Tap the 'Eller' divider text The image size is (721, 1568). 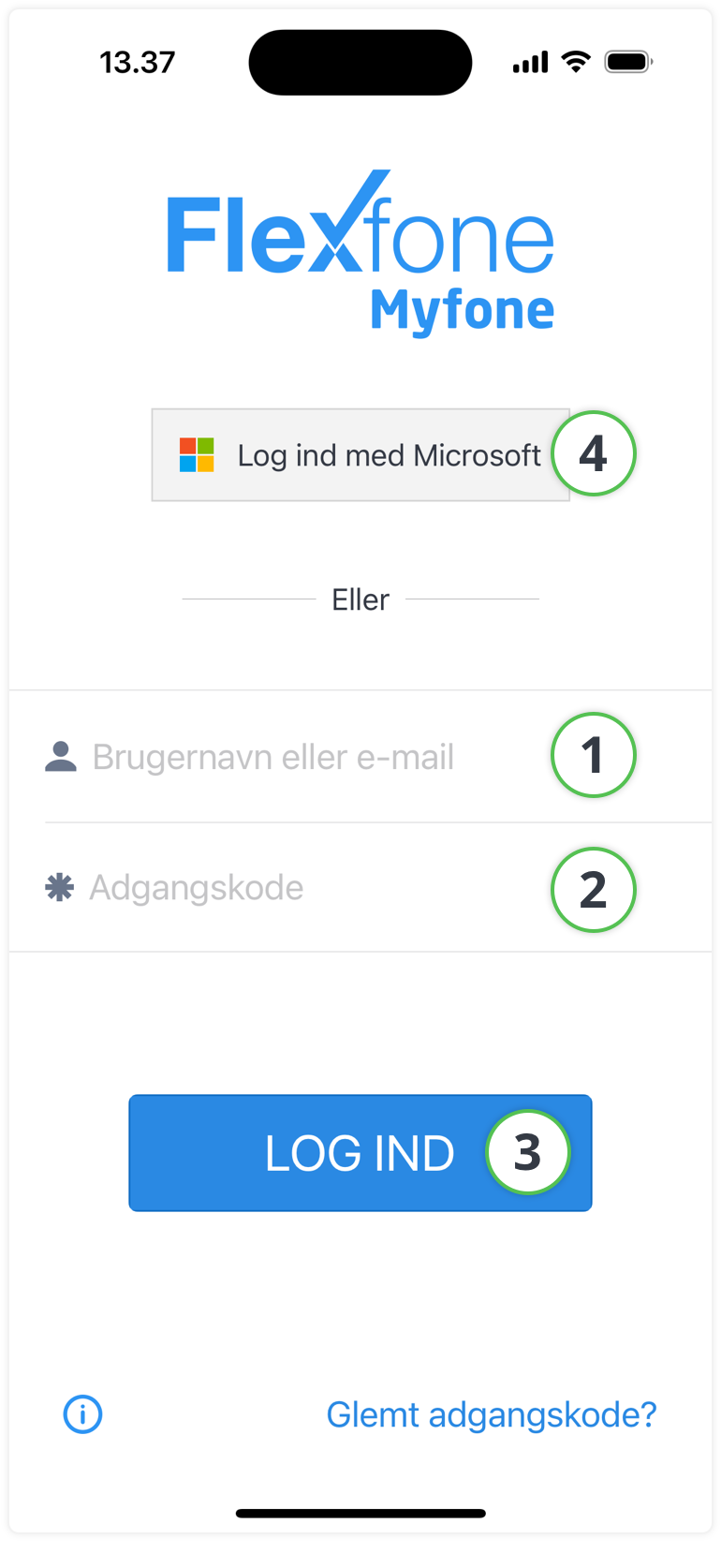[x=360, y=599]
